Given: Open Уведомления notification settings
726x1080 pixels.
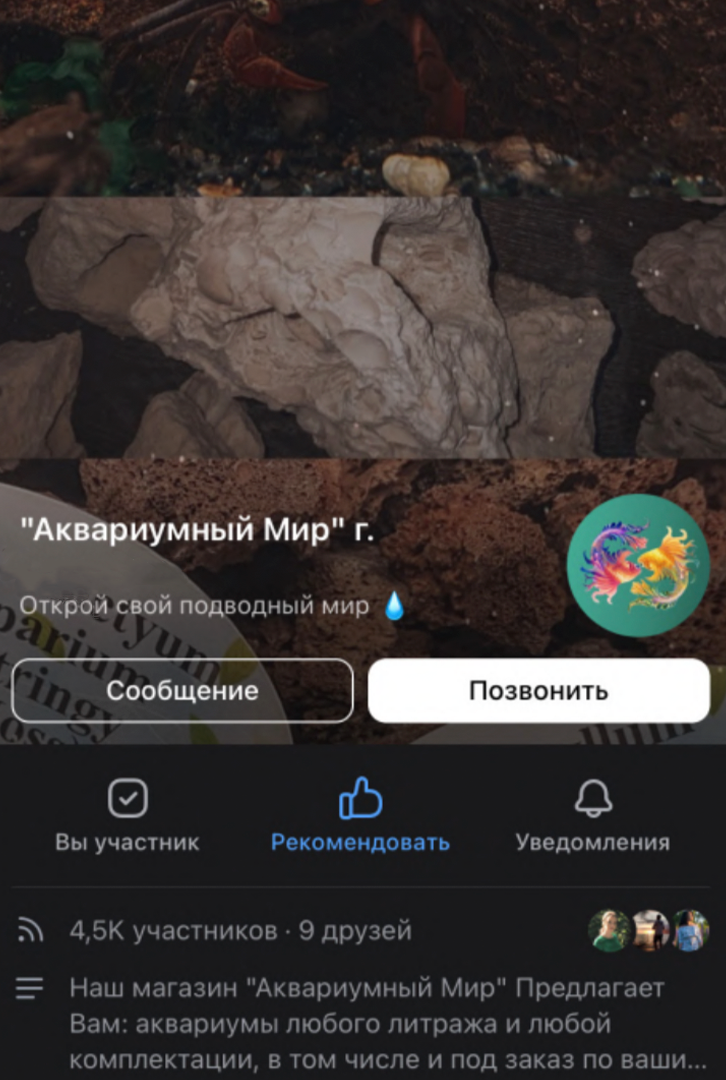Looking at the screenshot, I should click(592, 816).
